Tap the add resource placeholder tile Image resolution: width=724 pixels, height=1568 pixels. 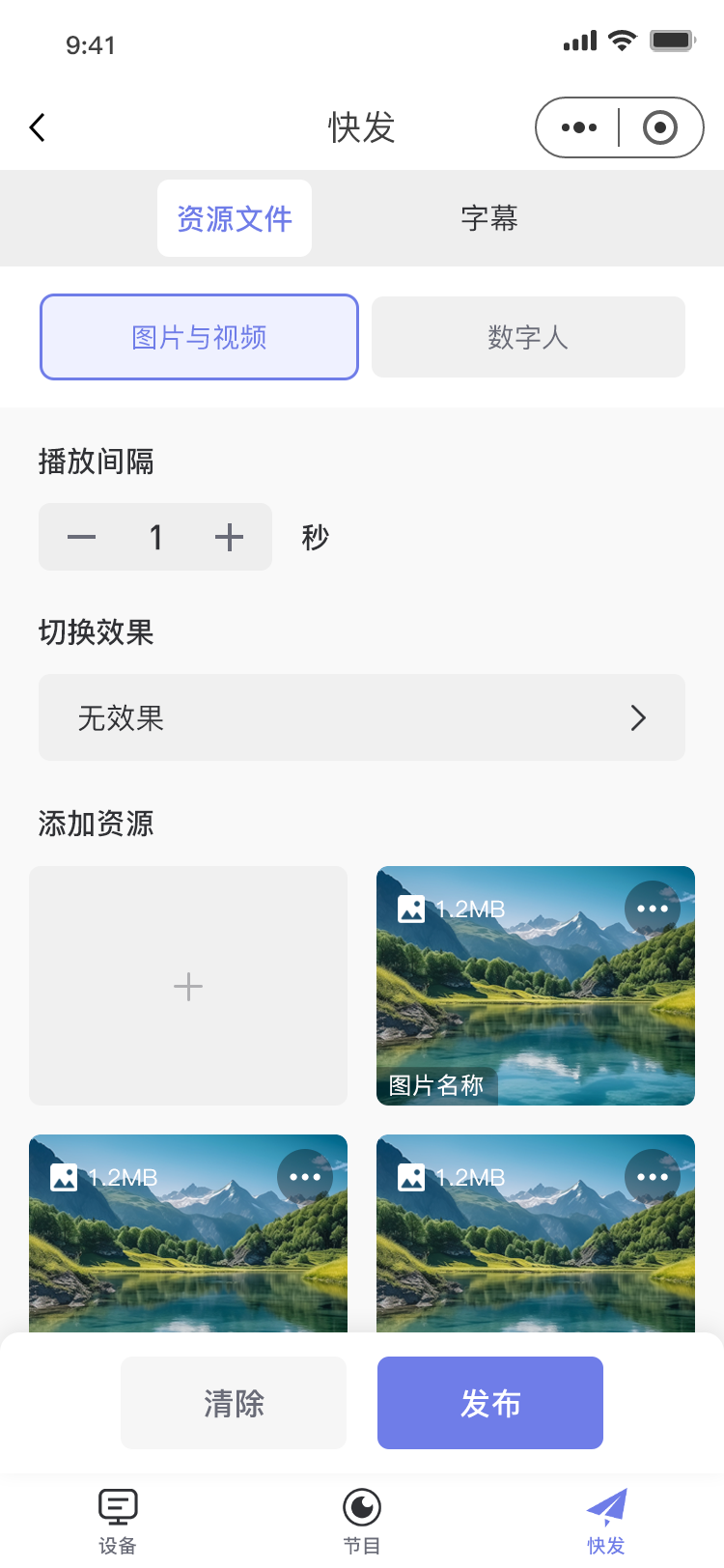point(188,986)
